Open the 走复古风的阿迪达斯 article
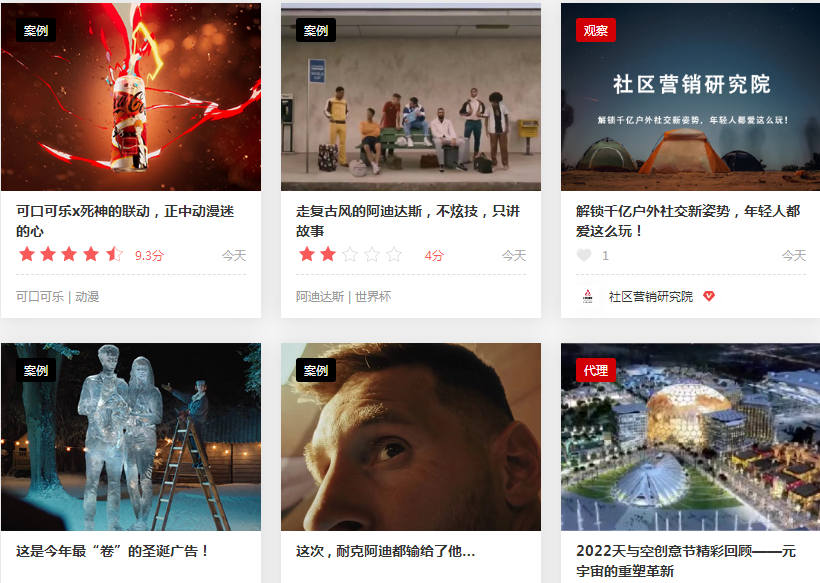The height and width of the screenshot is (583, 820). click(408, 220)
